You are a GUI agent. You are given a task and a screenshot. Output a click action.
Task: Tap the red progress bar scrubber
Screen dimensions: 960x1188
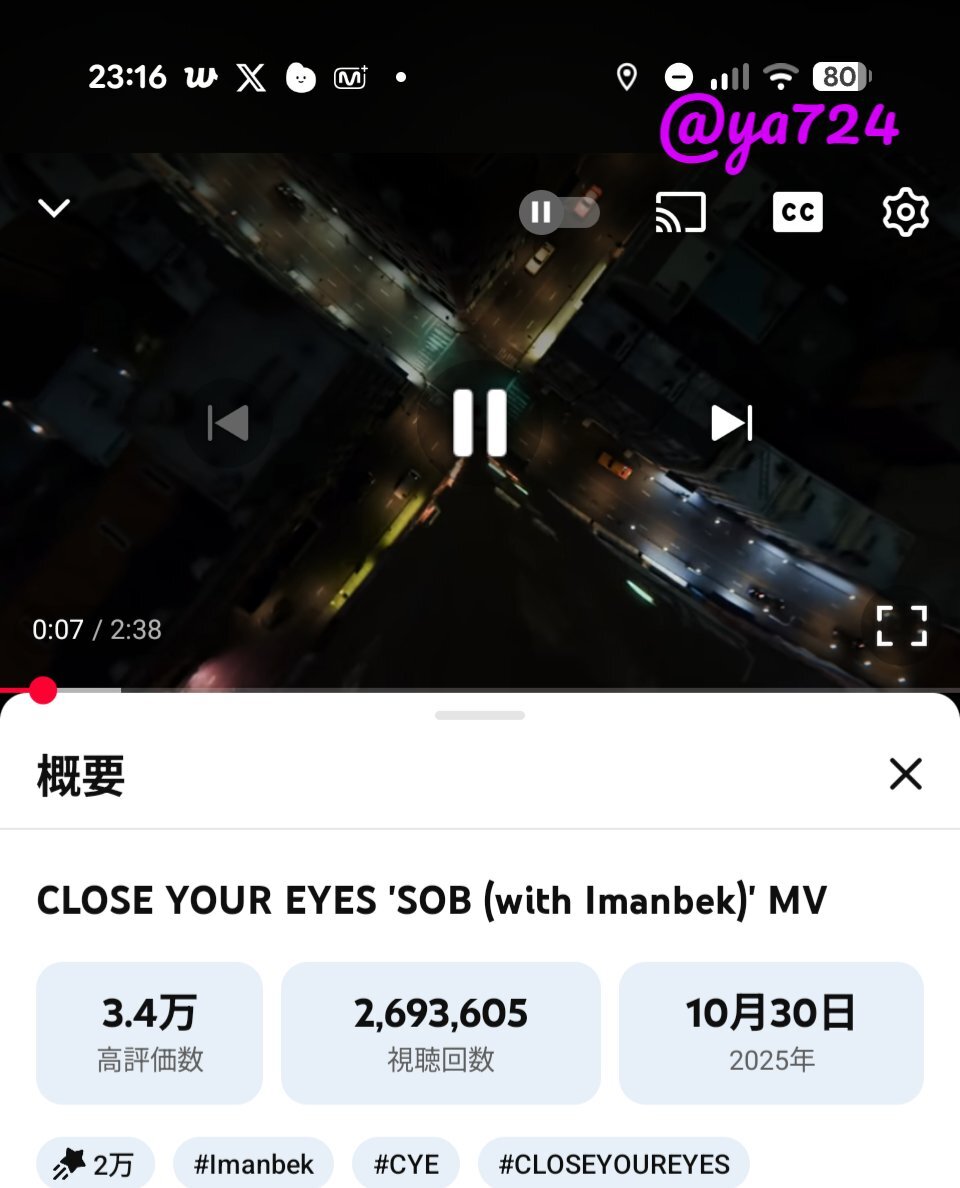[43, 690]
